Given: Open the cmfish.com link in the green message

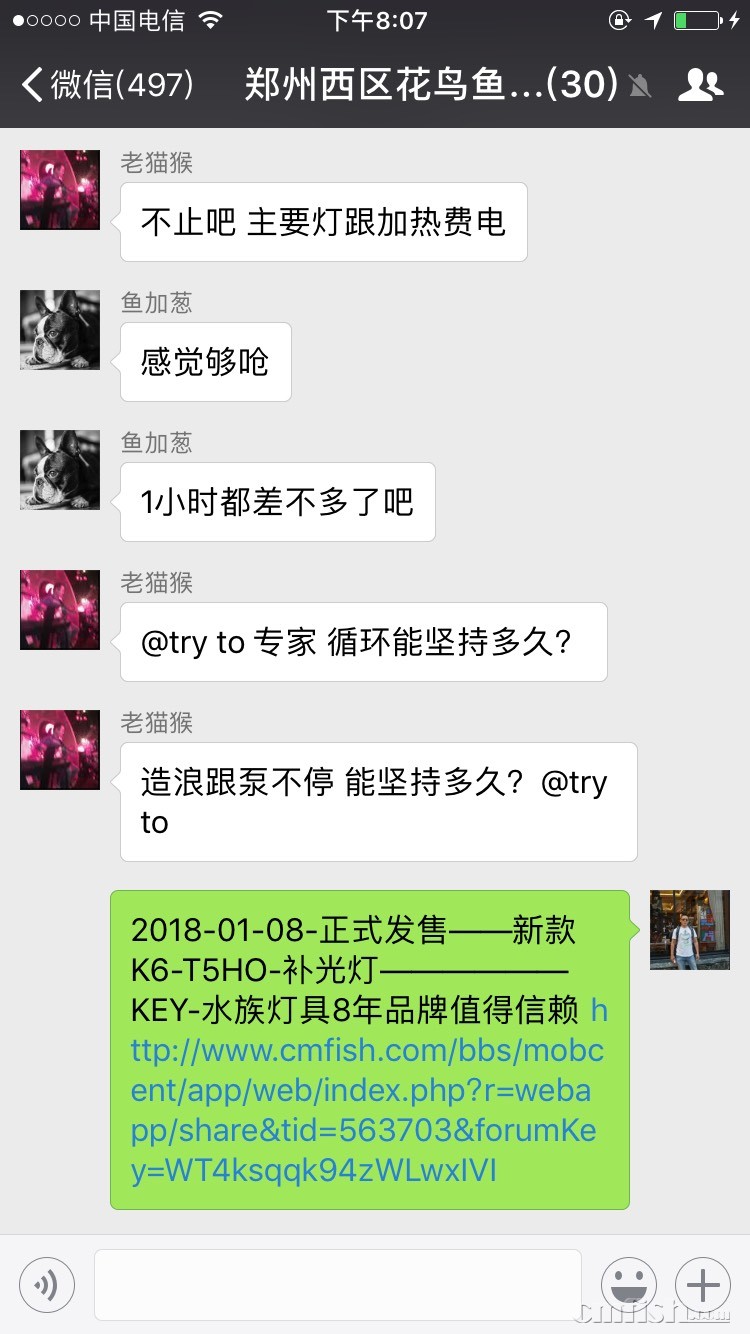Looking at the screenshot, I should coord(367,1091).
